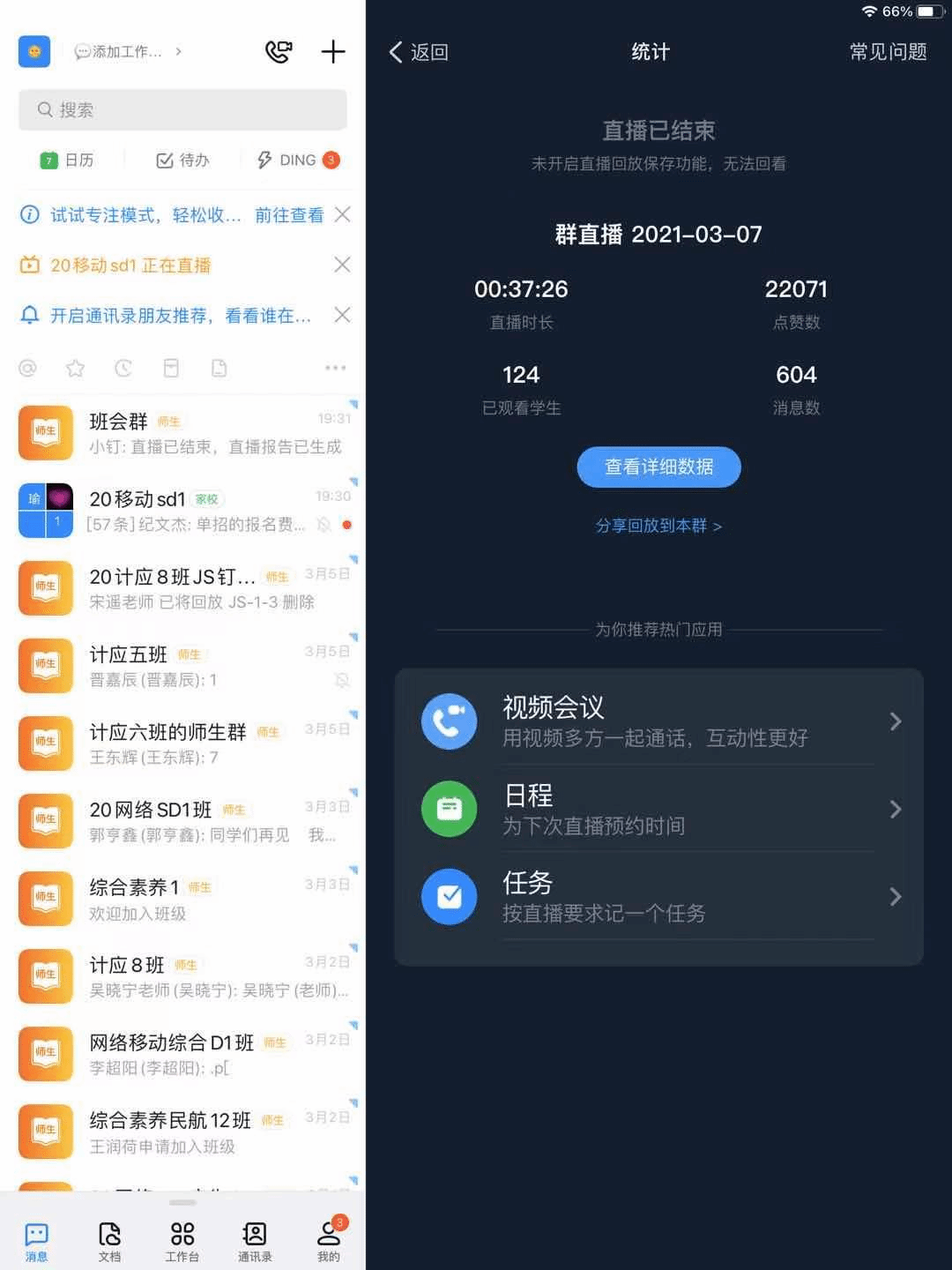Viewport: 952px width, 1270px height.
Task: Switch to the 工作台 tab
Action: (x=182, y=1241)
